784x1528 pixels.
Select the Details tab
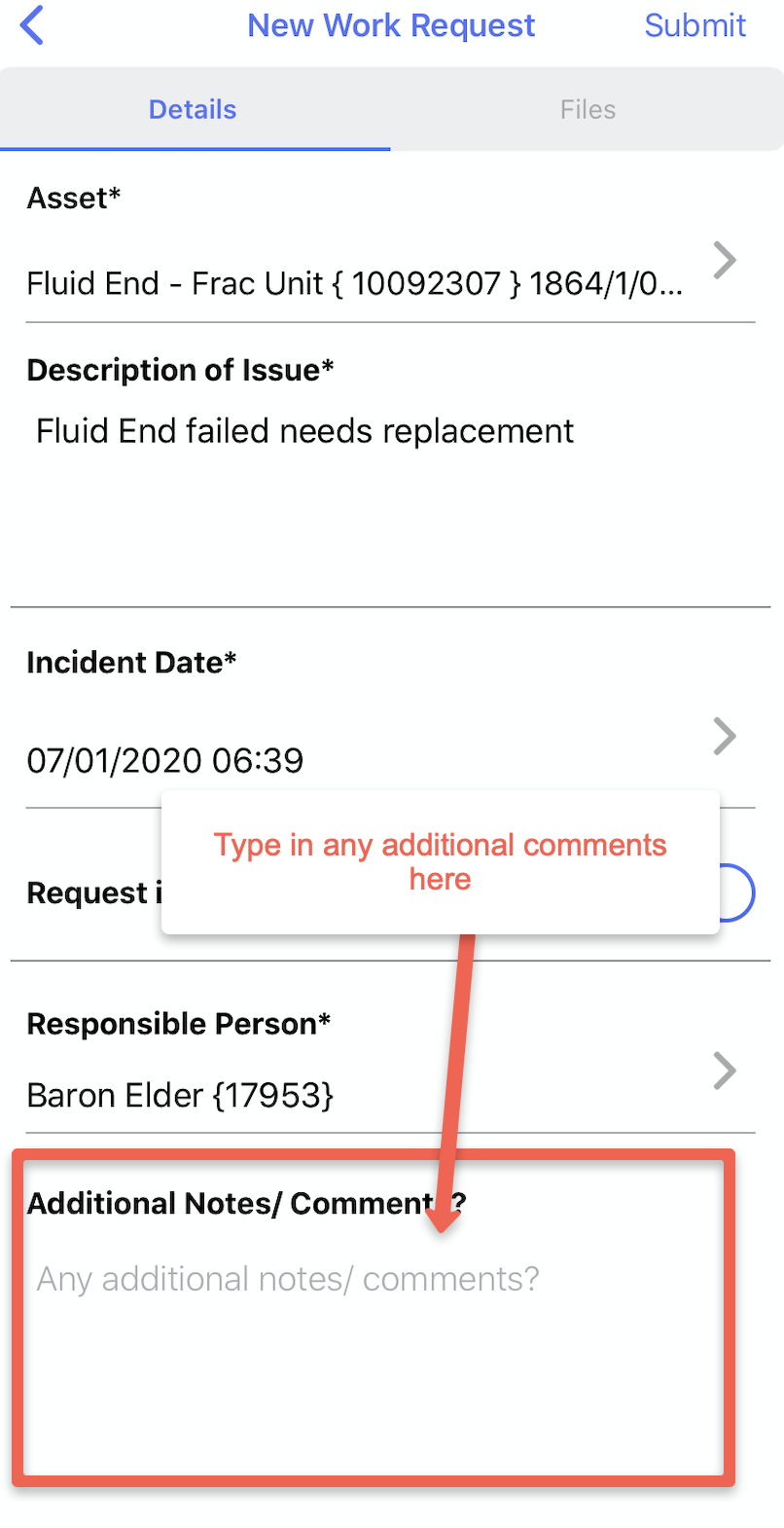pos(193,110)
